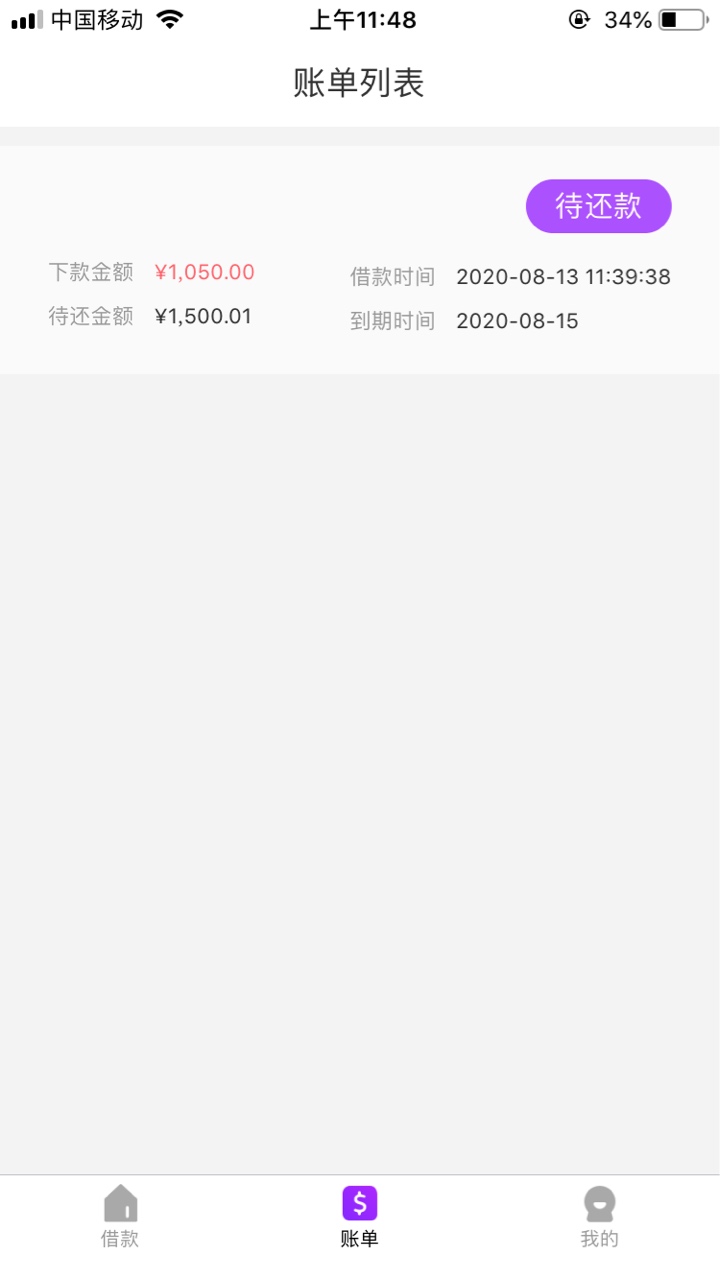Select the 账单 tab
This screenshot has width=720, height=1280.
click(x=360, y=1217)
